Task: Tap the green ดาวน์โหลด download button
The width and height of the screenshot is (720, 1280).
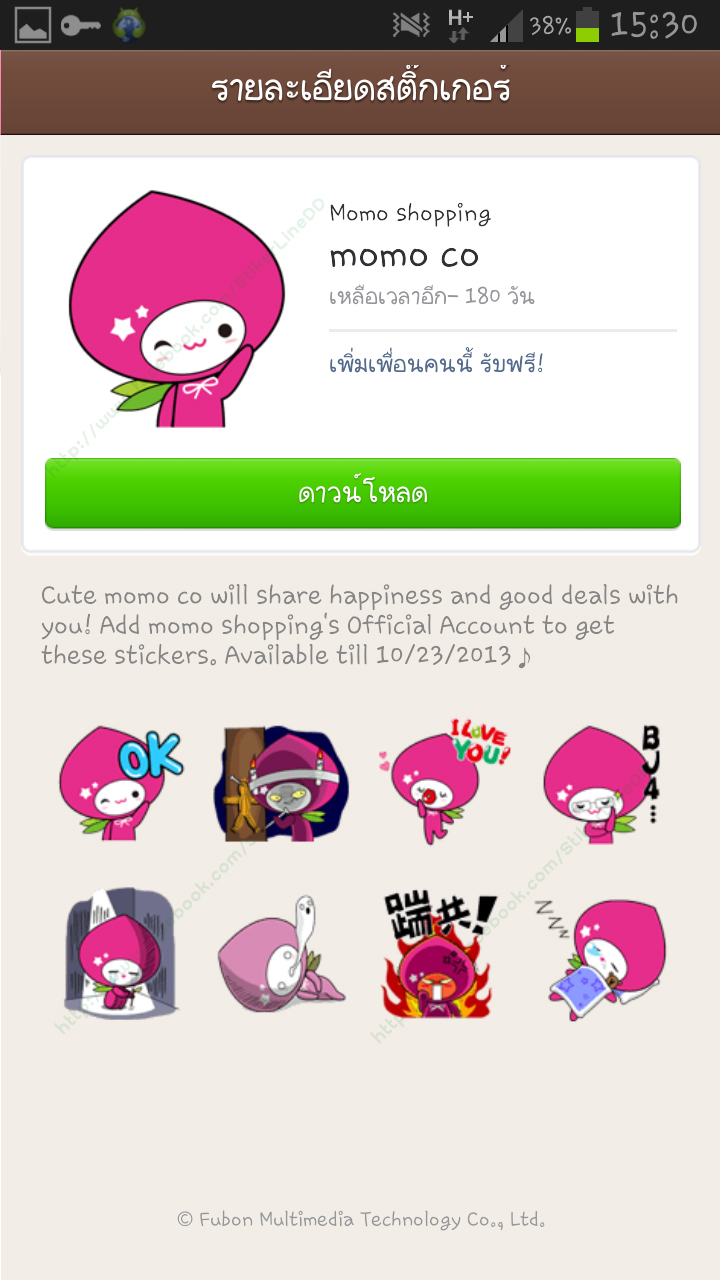Action: (x=362, y=493)
